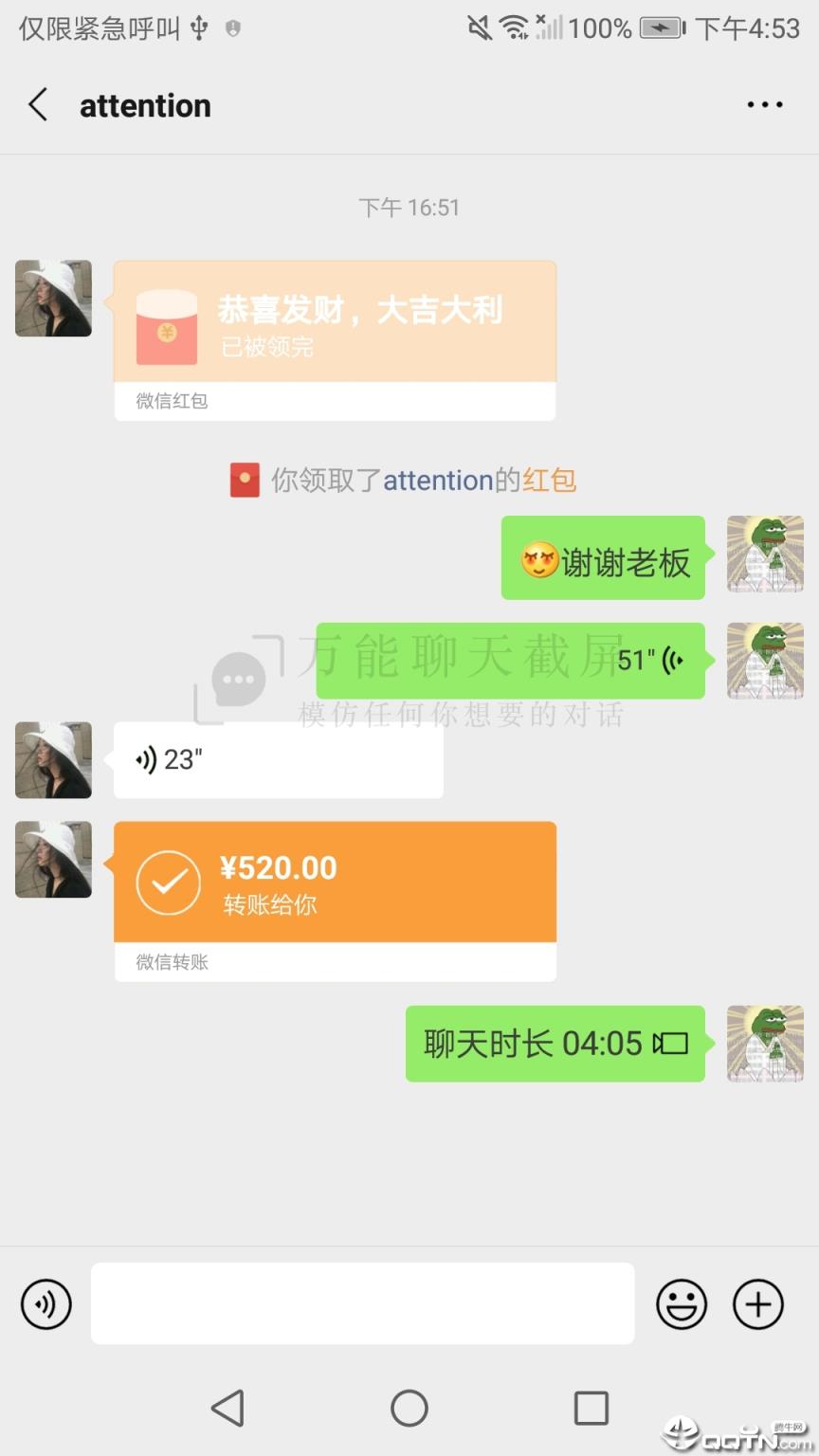Open the emoji picker icon

pyautogui.click(x=682, y=1303)
